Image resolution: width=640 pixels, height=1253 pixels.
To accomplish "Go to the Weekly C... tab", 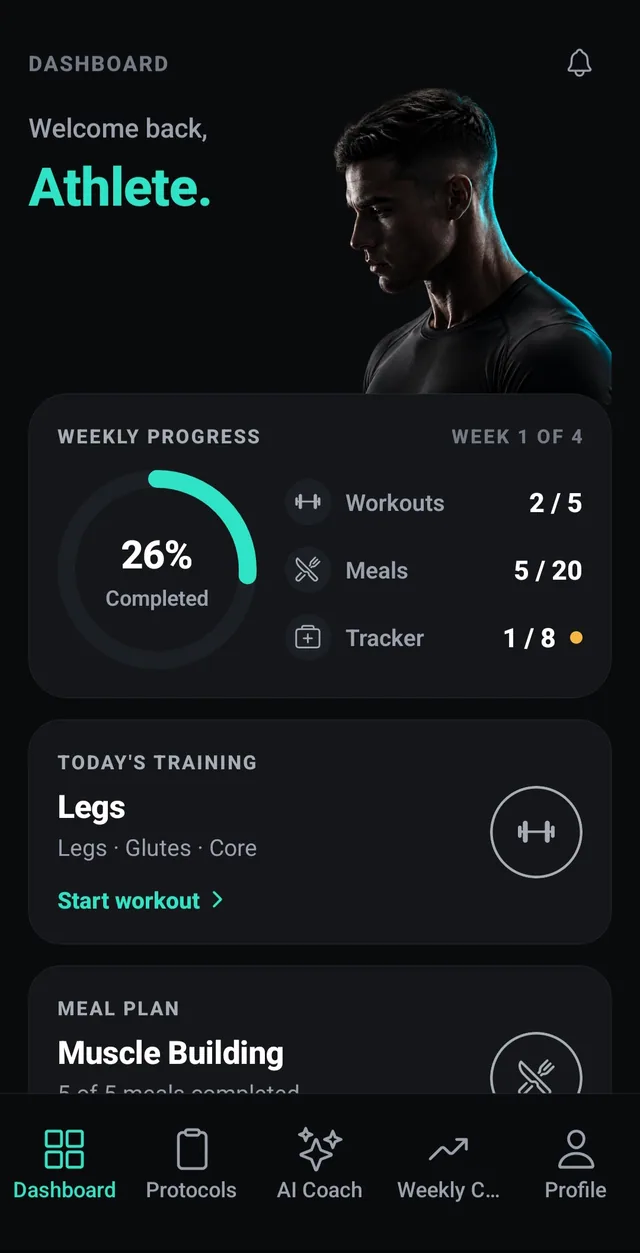I will [x=448, y=1164].
